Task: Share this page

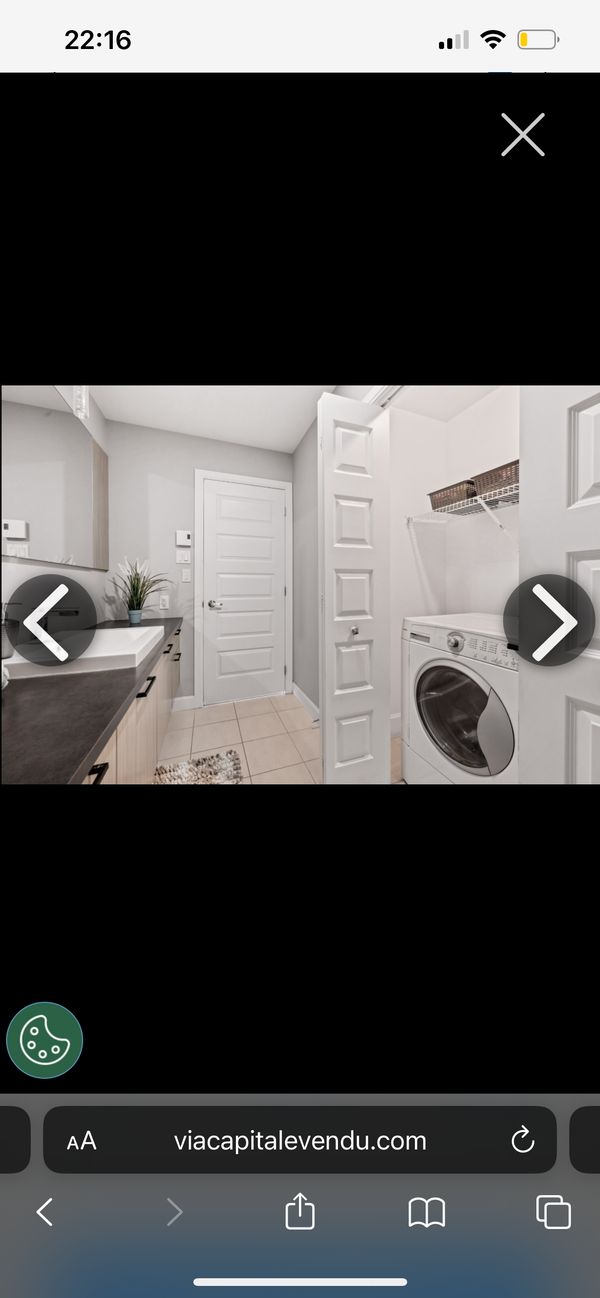Action: (x=300, y=1212)
